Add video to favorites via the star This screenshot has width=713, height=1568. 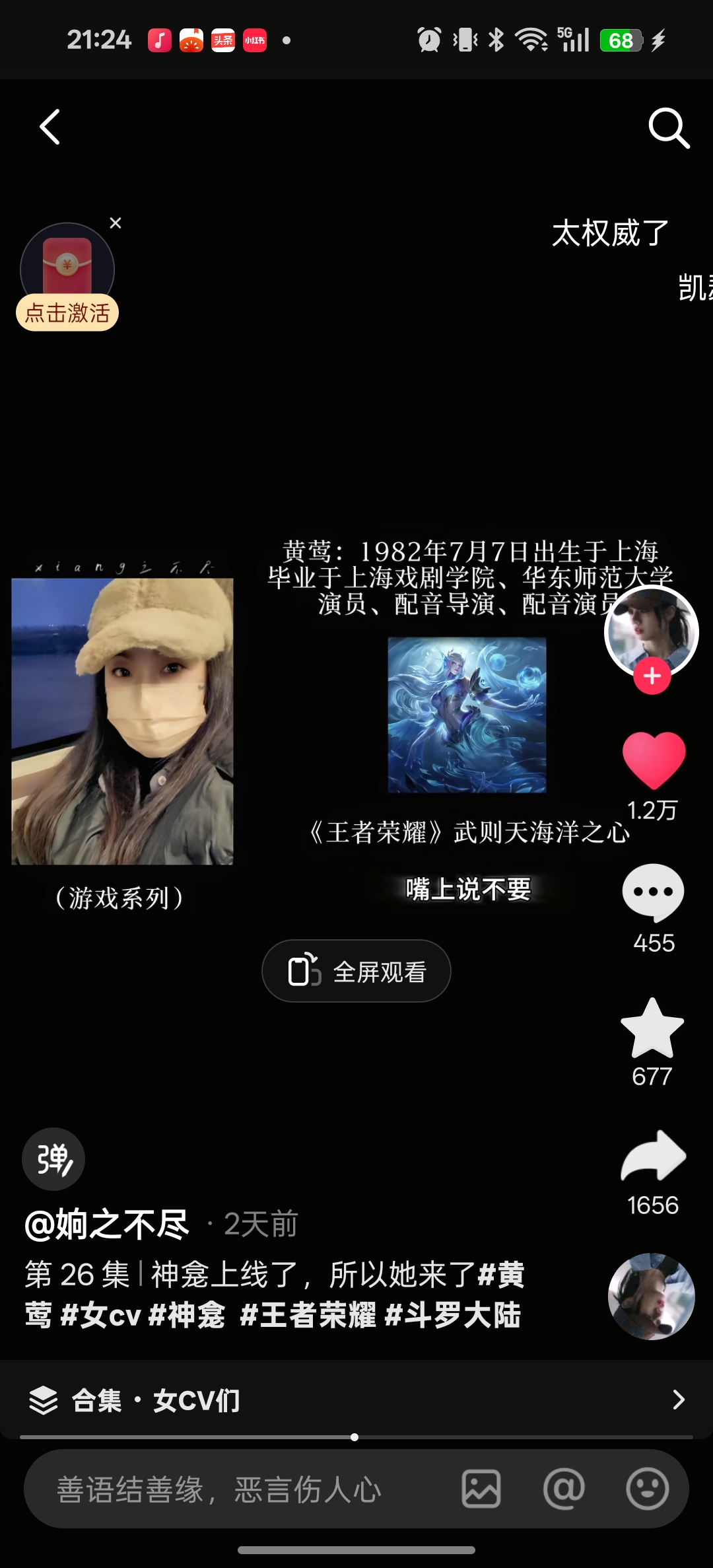click(x=652, y=1029)
